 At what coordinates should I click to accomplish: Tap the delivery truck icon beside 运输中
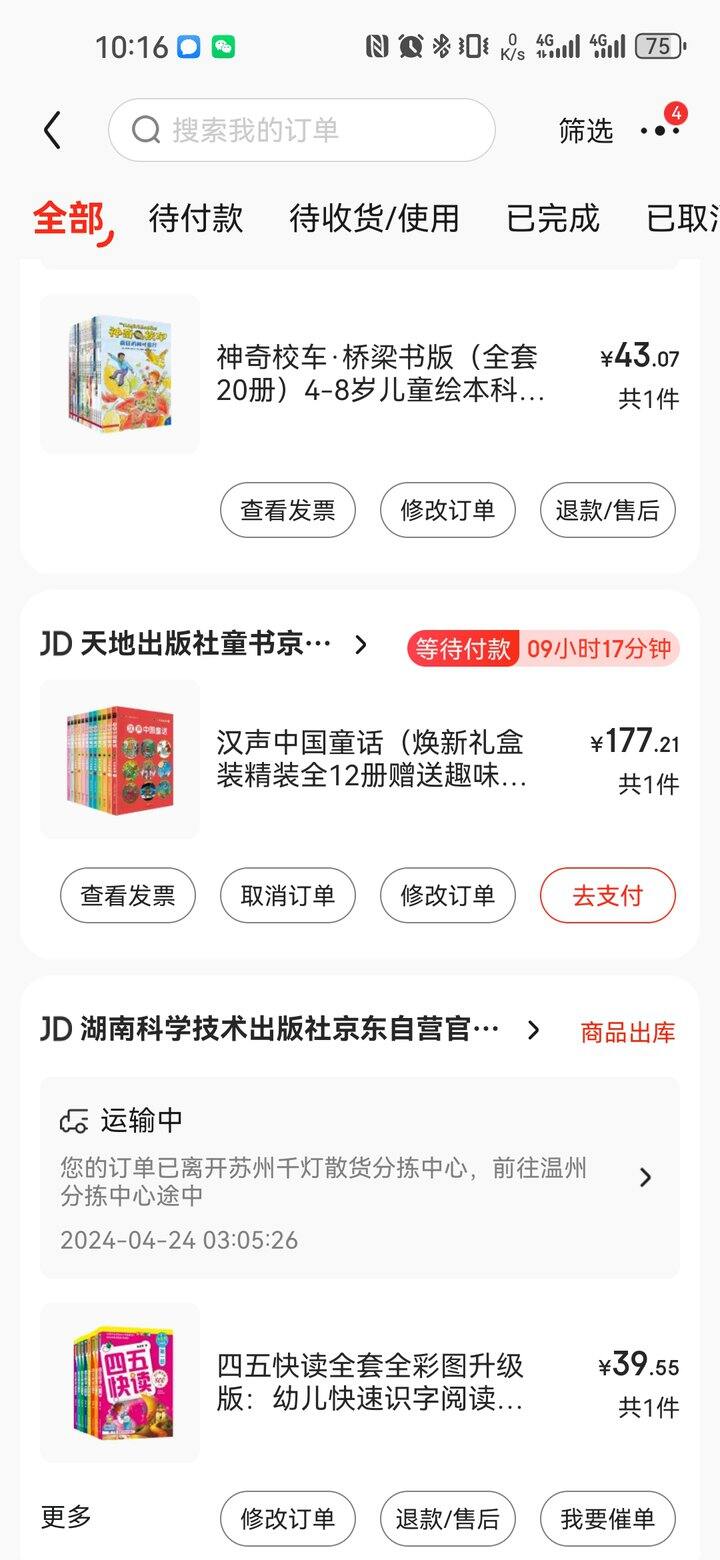click(73, 1122)
